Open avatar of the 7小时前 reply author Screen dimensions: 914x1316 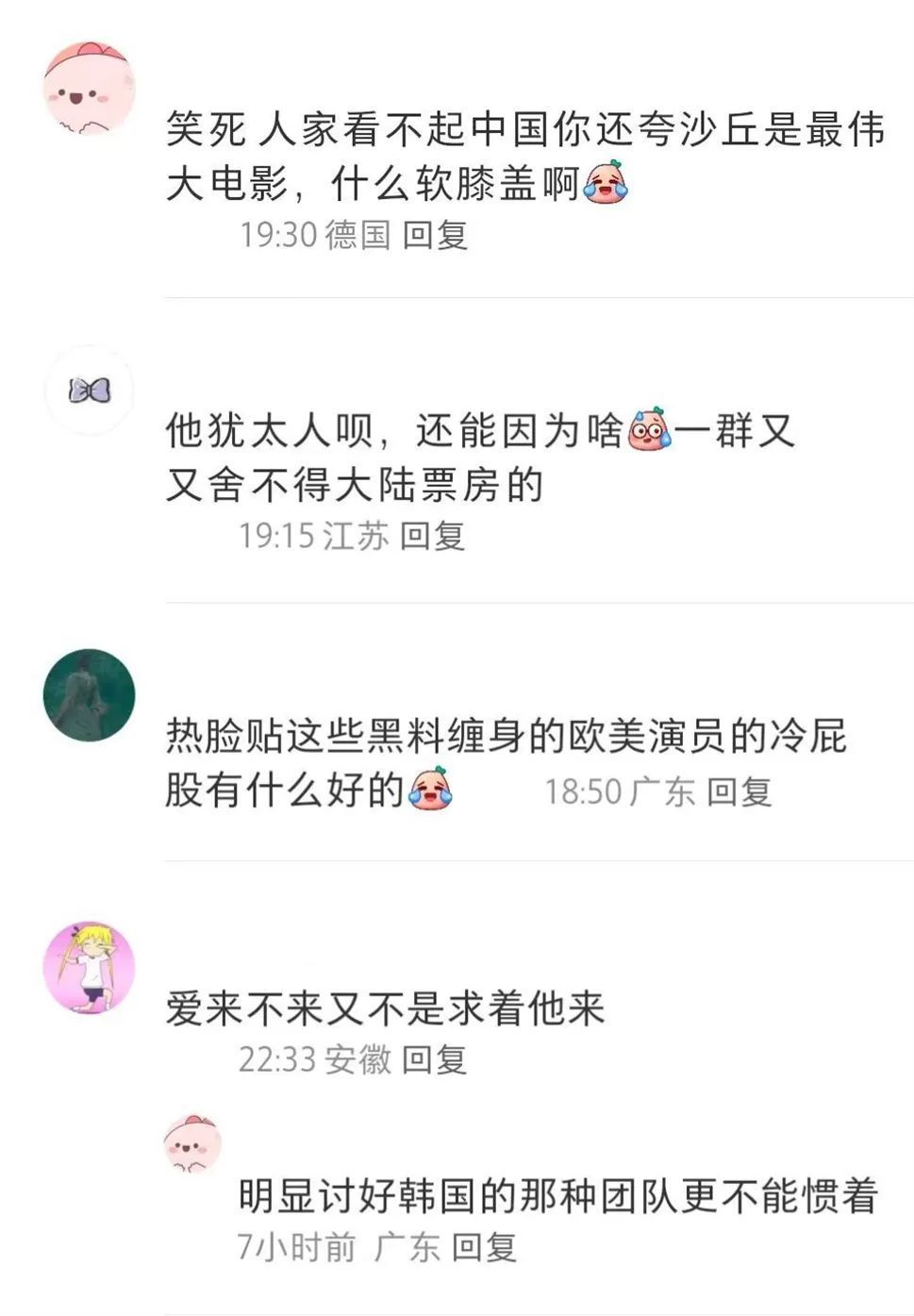coord(192,1144)
